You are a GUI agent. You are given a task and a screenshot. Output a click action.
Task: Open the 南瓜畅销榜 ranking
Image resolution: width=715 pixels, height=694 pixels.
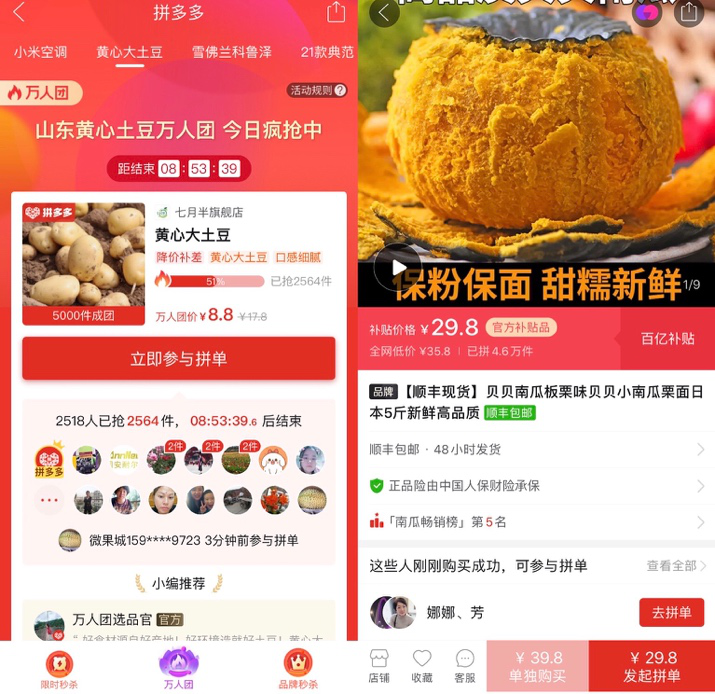[536, 521]
